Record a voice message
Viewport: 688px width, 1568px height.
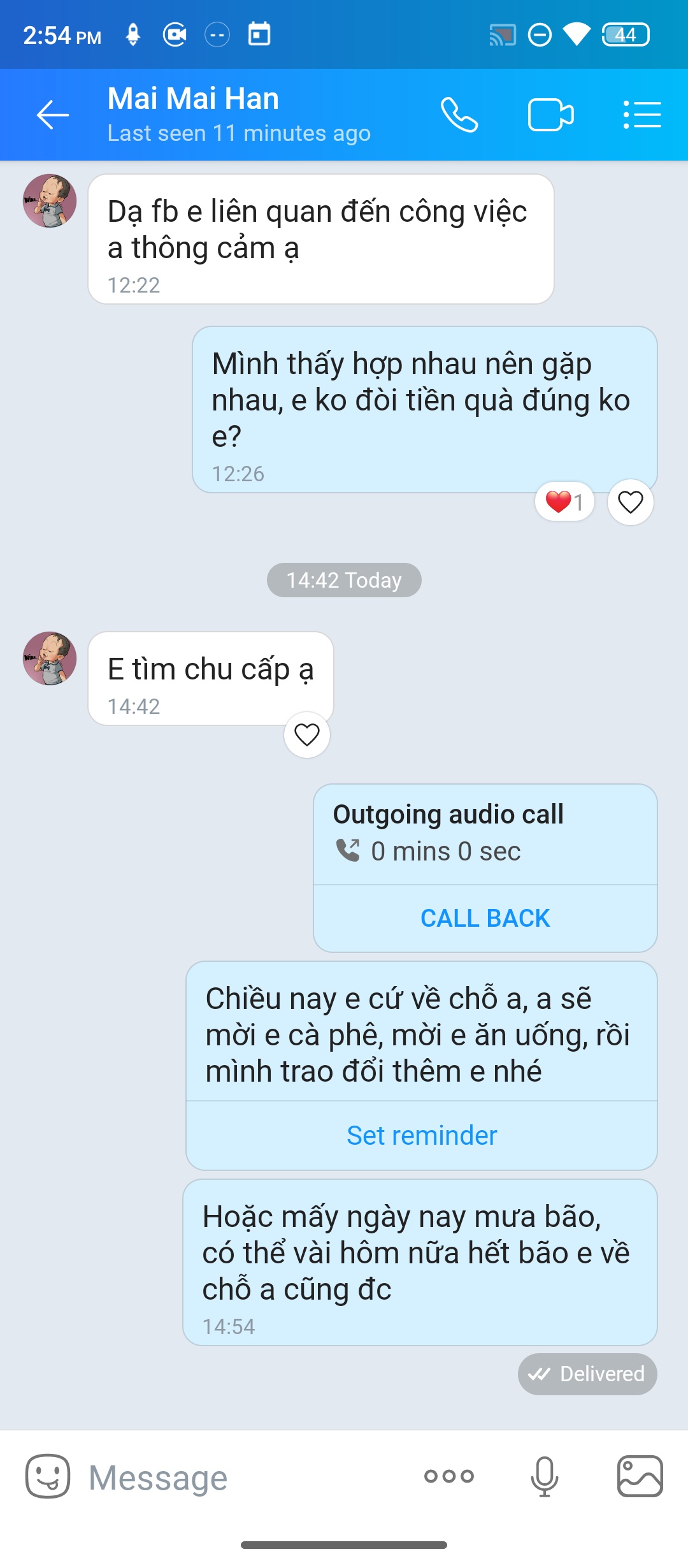(545, 1476)
